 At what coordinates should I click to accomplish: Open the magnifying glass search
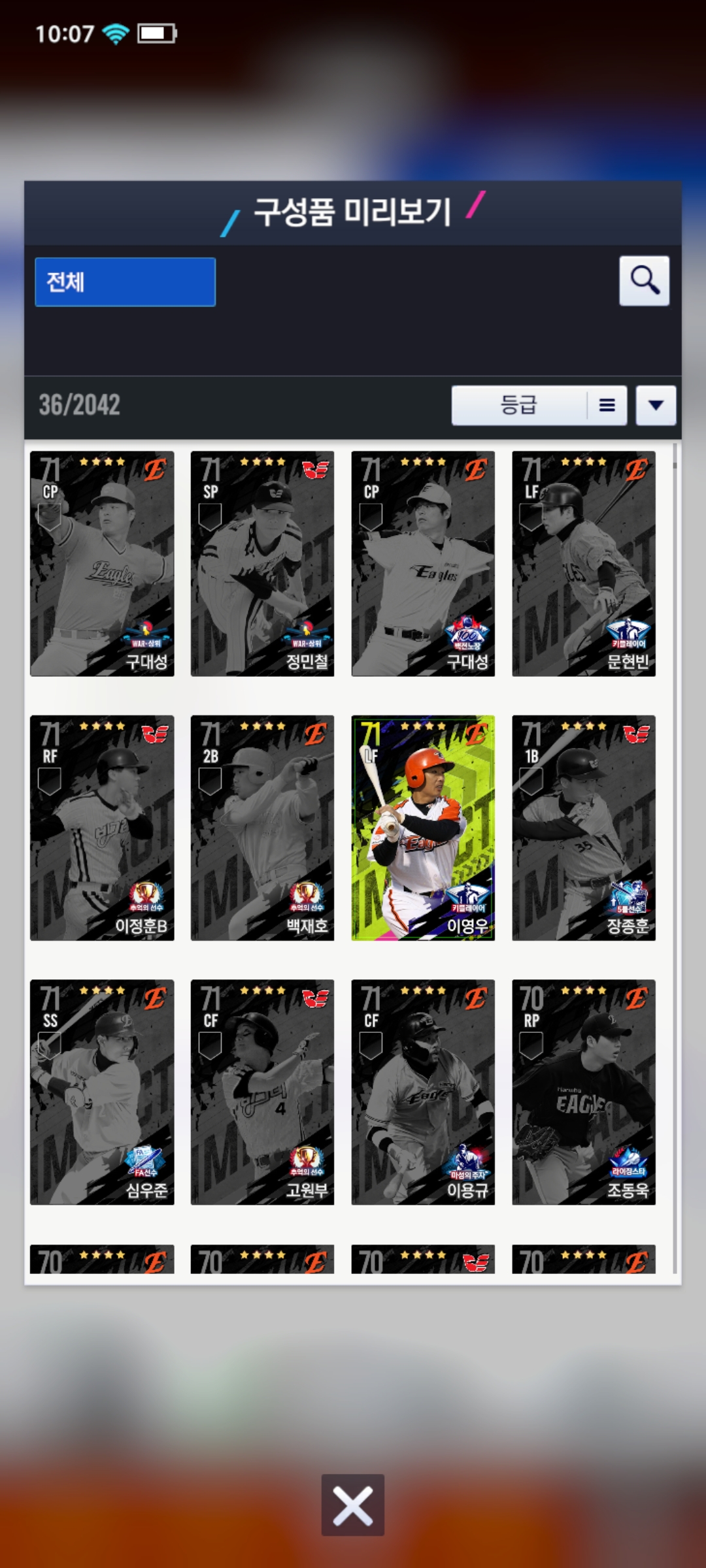[x=644, y=281]
